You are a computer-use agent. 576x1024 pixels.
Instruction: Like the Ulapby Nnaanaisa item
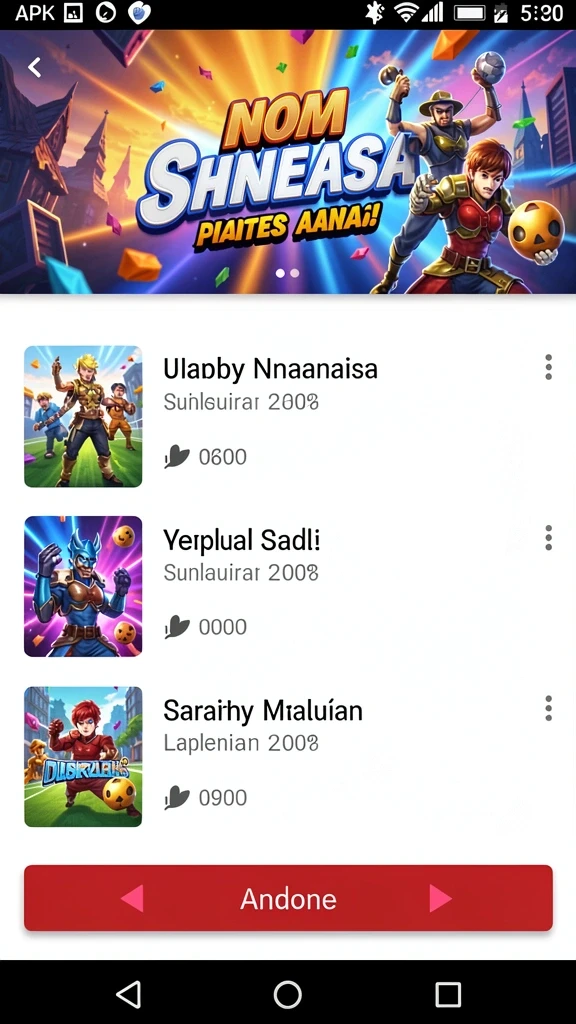(176, 456)
